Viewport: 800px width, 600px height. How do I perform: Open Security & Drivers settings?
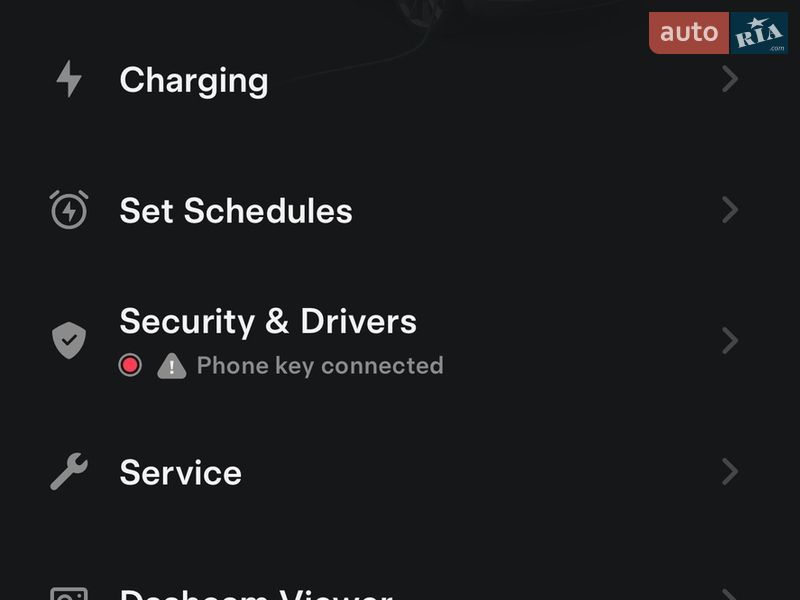tap(394, 340)
